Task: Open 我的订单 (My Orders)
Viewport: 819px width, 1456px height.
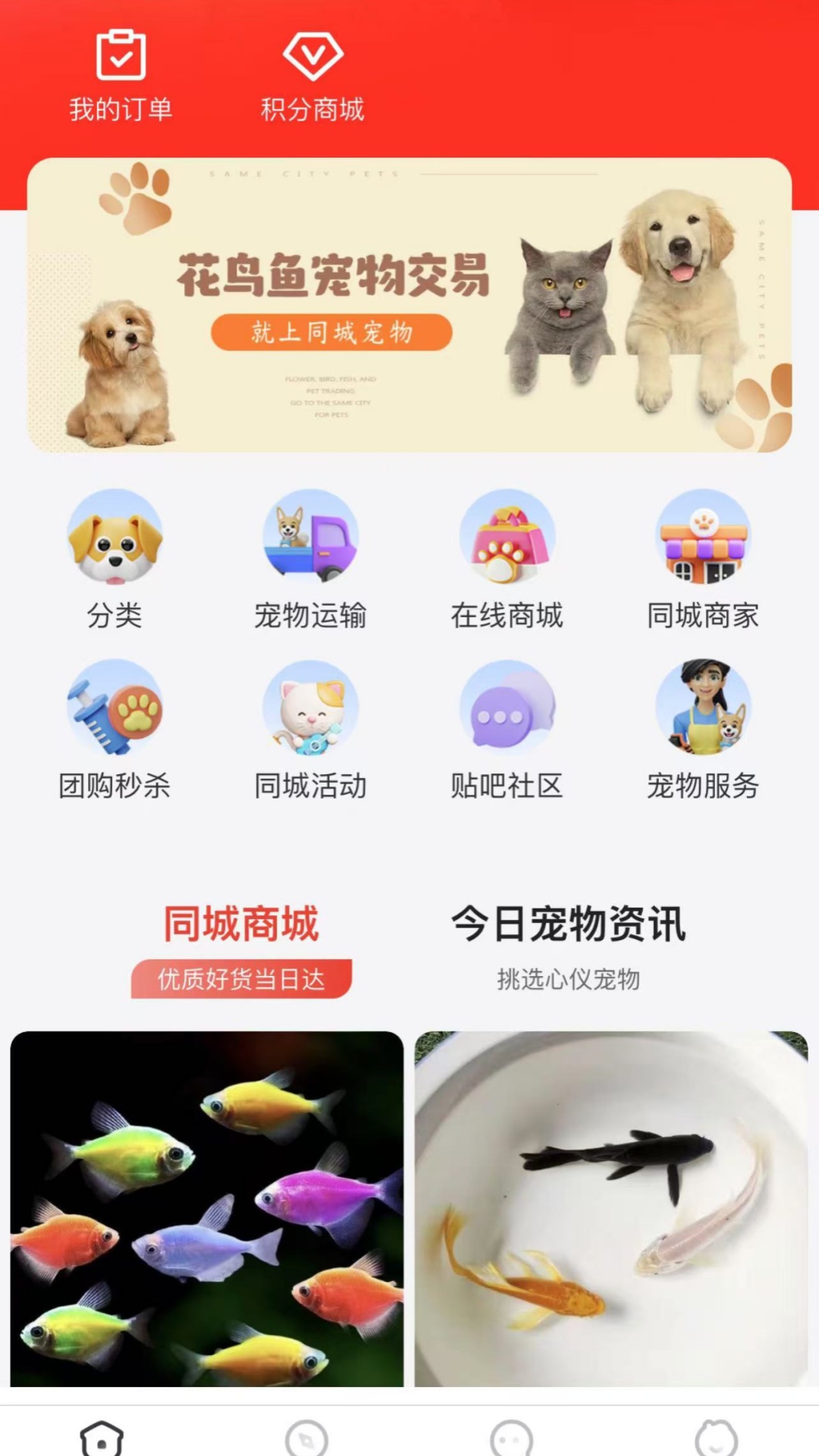Action: coord(121,76)
